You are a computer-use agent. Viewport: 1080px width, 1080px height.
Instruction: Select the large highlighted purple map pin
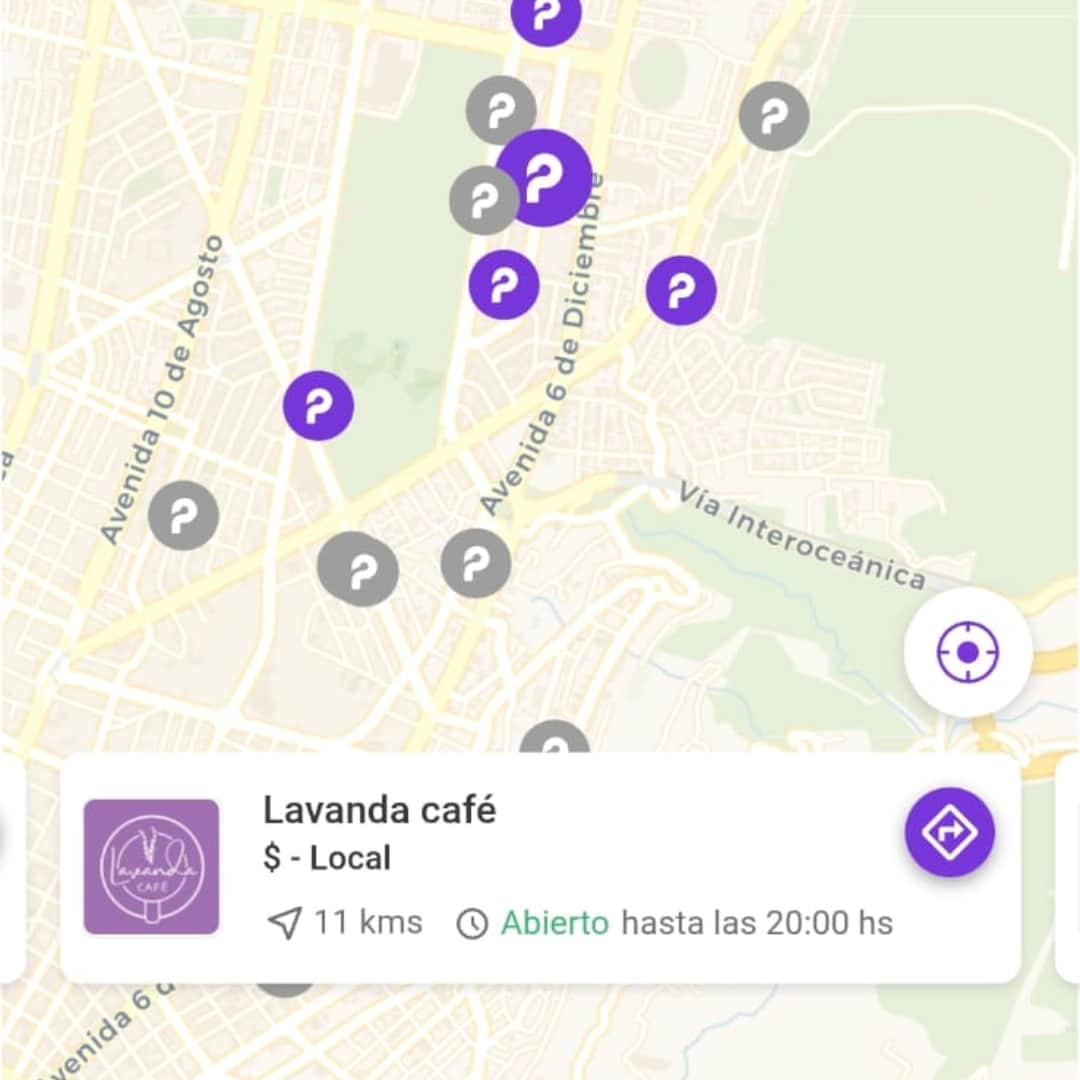click(545, 177)
